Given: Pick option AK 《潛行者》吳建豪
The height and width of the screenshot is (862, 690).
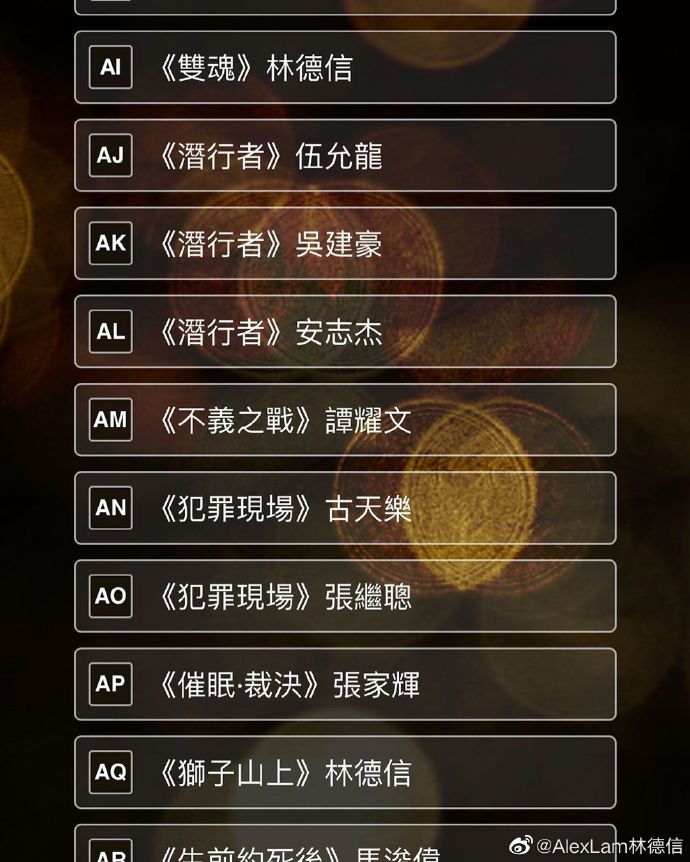Looking at the screenshot, I should [x=345, y=244].
